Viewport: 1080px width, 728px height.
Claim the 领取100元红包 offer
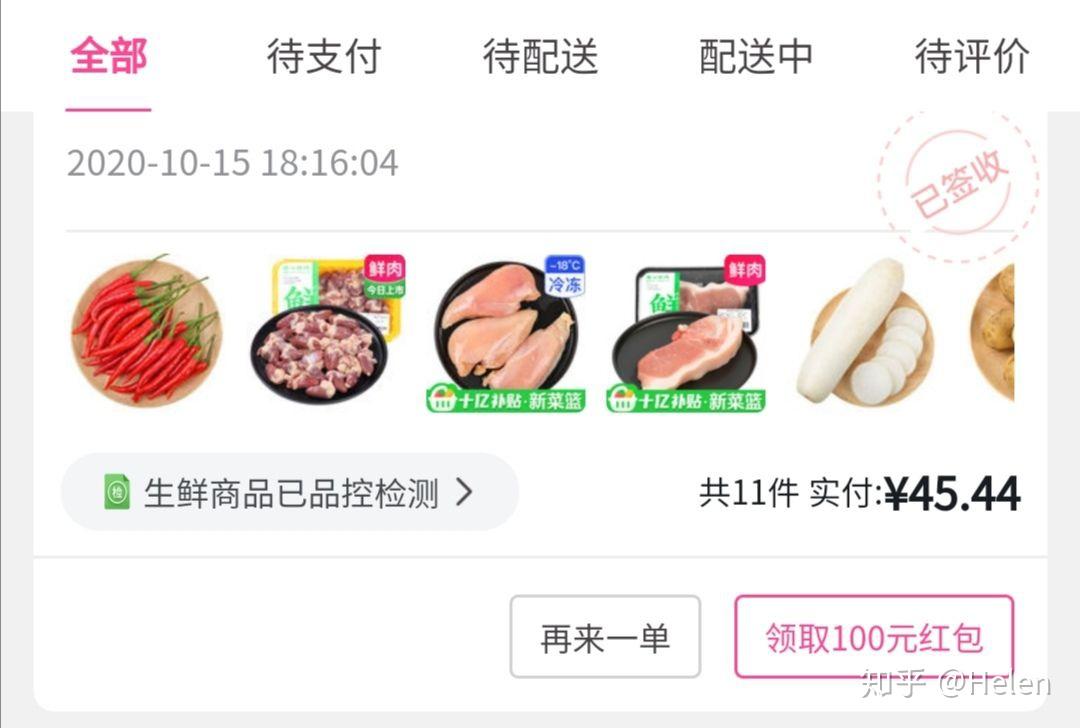pos(874,637)
